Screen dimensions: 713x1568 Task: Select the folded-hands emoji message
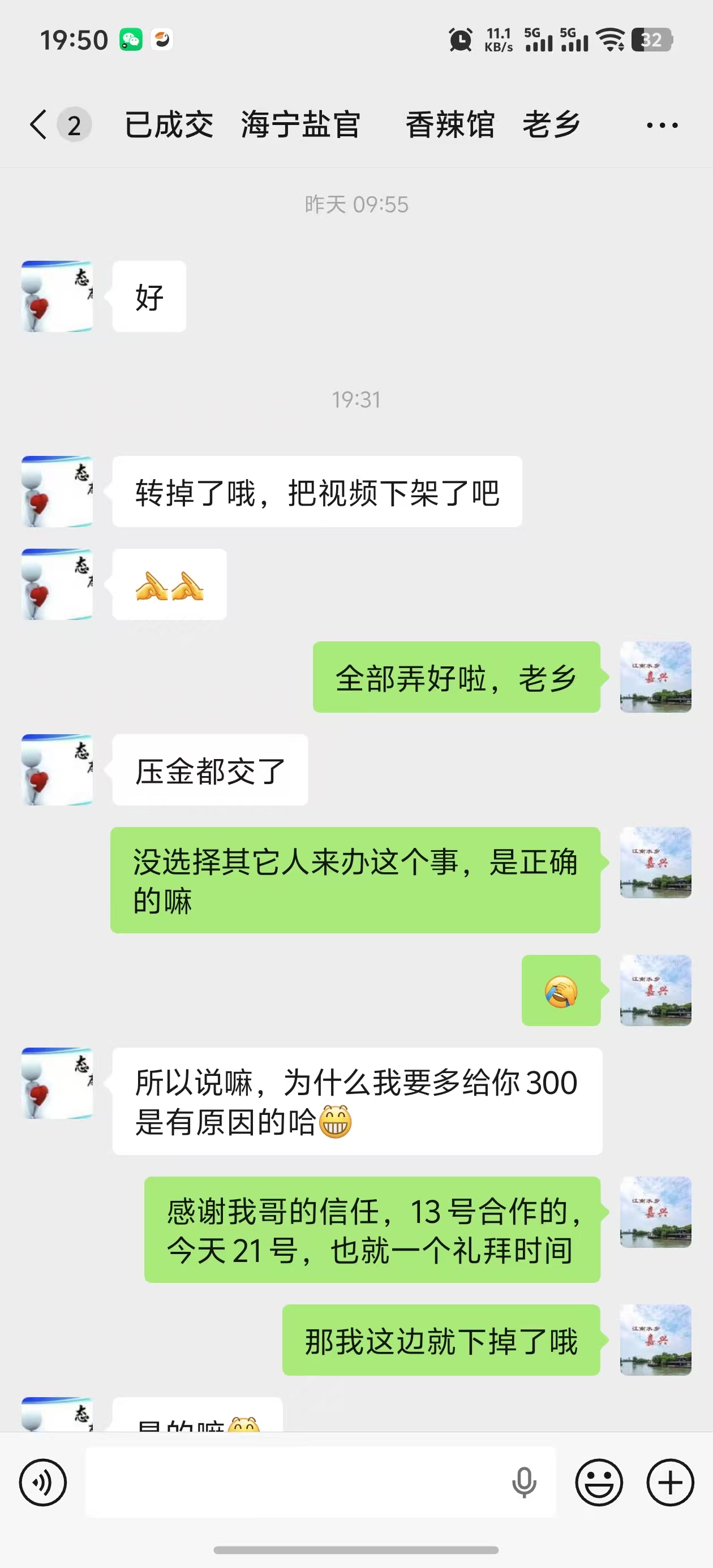[169, 583]
